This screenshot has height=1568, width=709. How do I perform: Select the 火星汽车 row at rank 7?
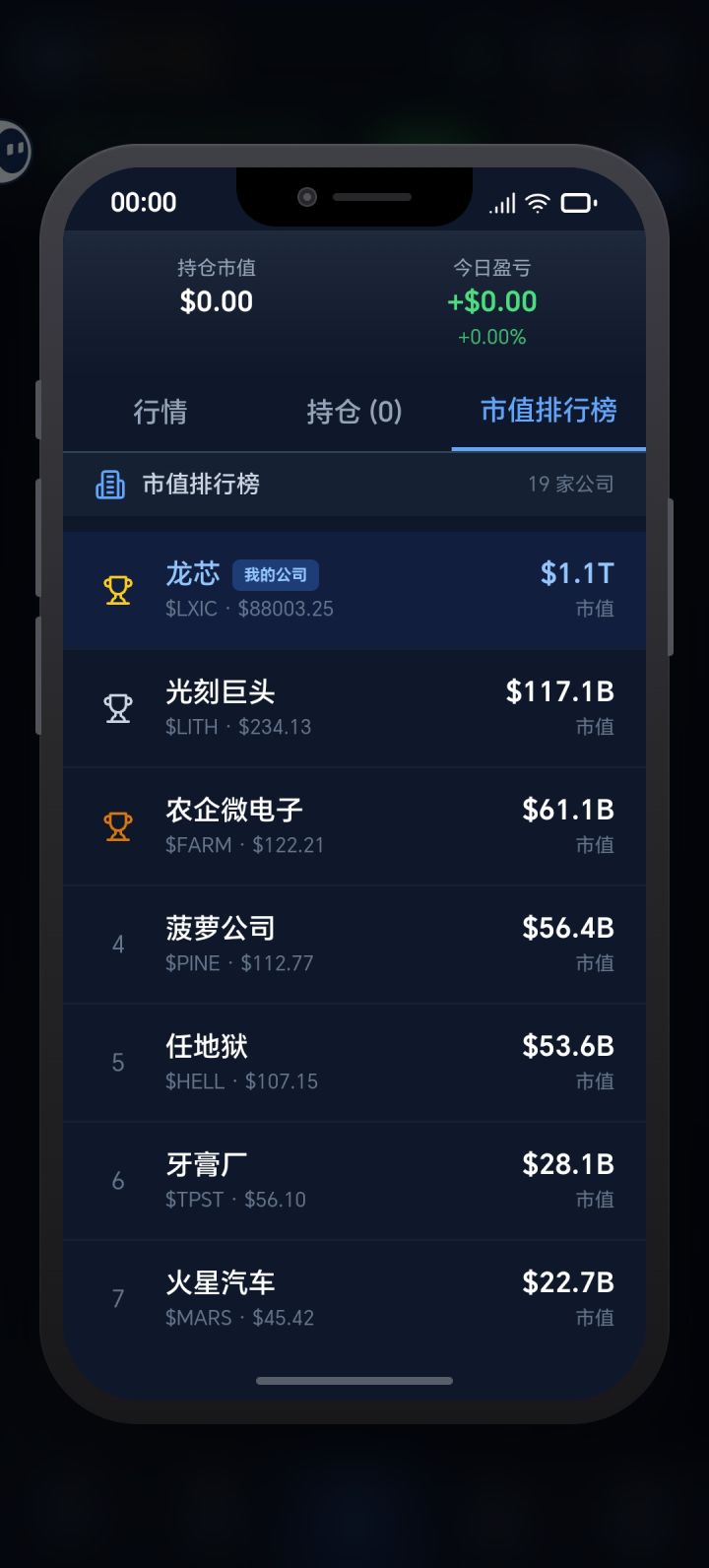click(x=354, y=1298)
